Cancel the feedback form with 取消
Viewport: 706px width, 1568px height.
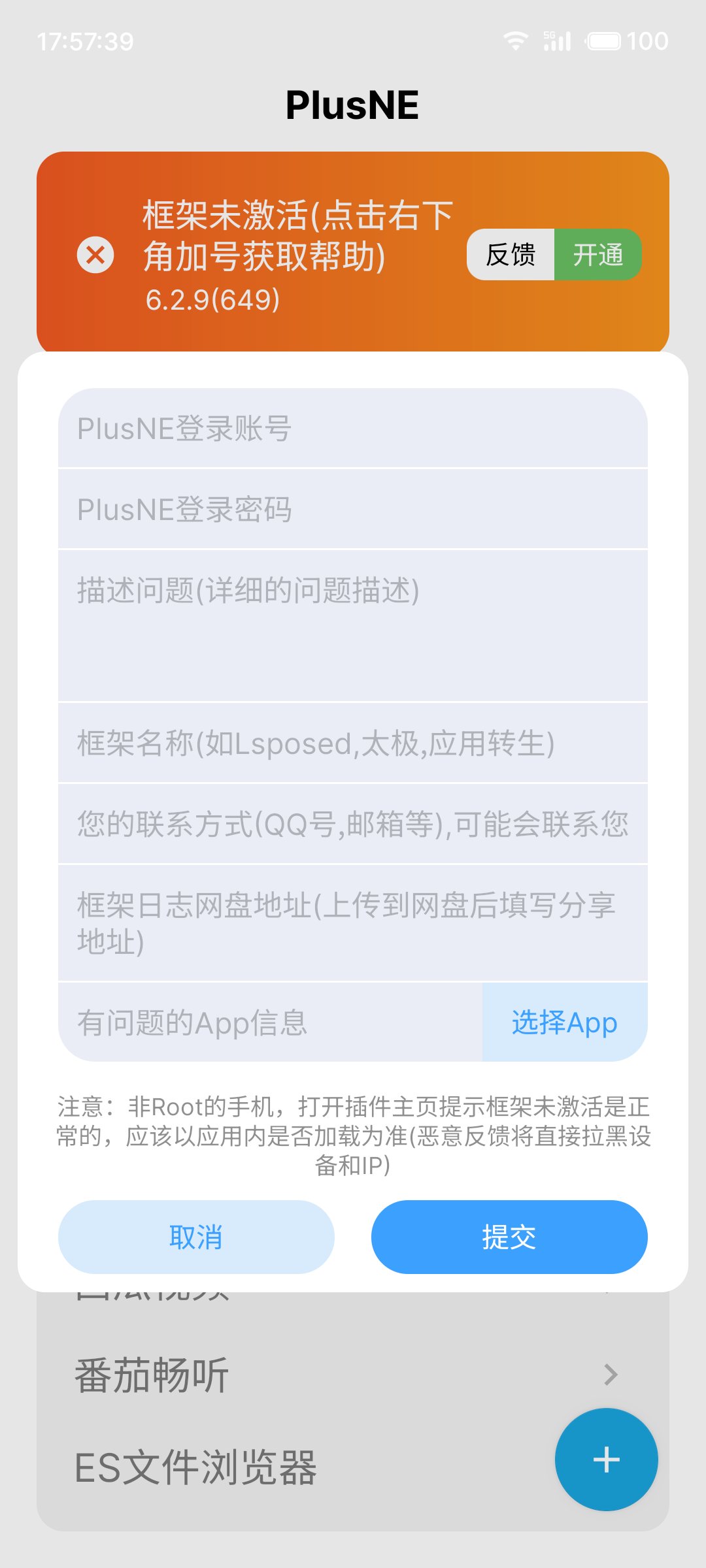(x=196, y=1237)
